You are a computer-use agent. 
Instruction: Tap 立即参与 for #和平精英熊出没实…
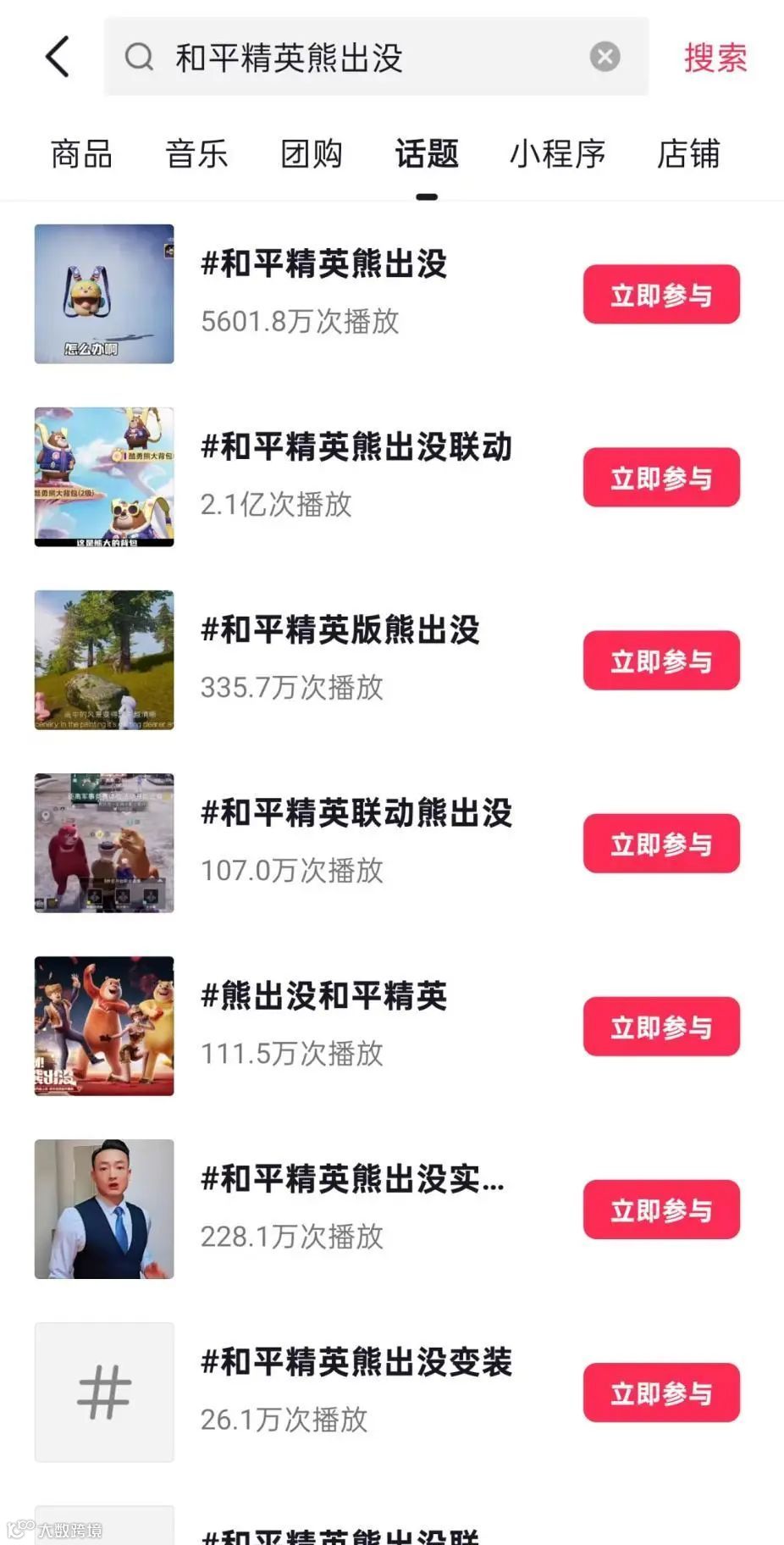point(661,1210)
